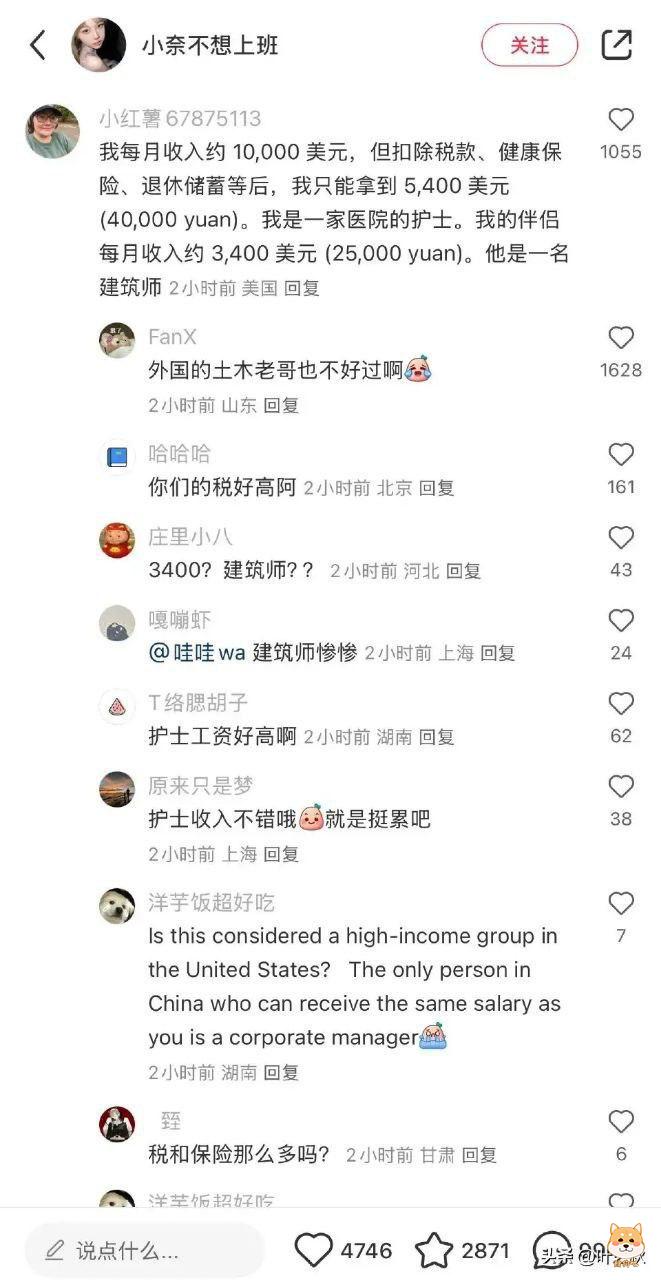
Task: Like 洋芋饭超好吃's English comment
Action: click(621, 904)
